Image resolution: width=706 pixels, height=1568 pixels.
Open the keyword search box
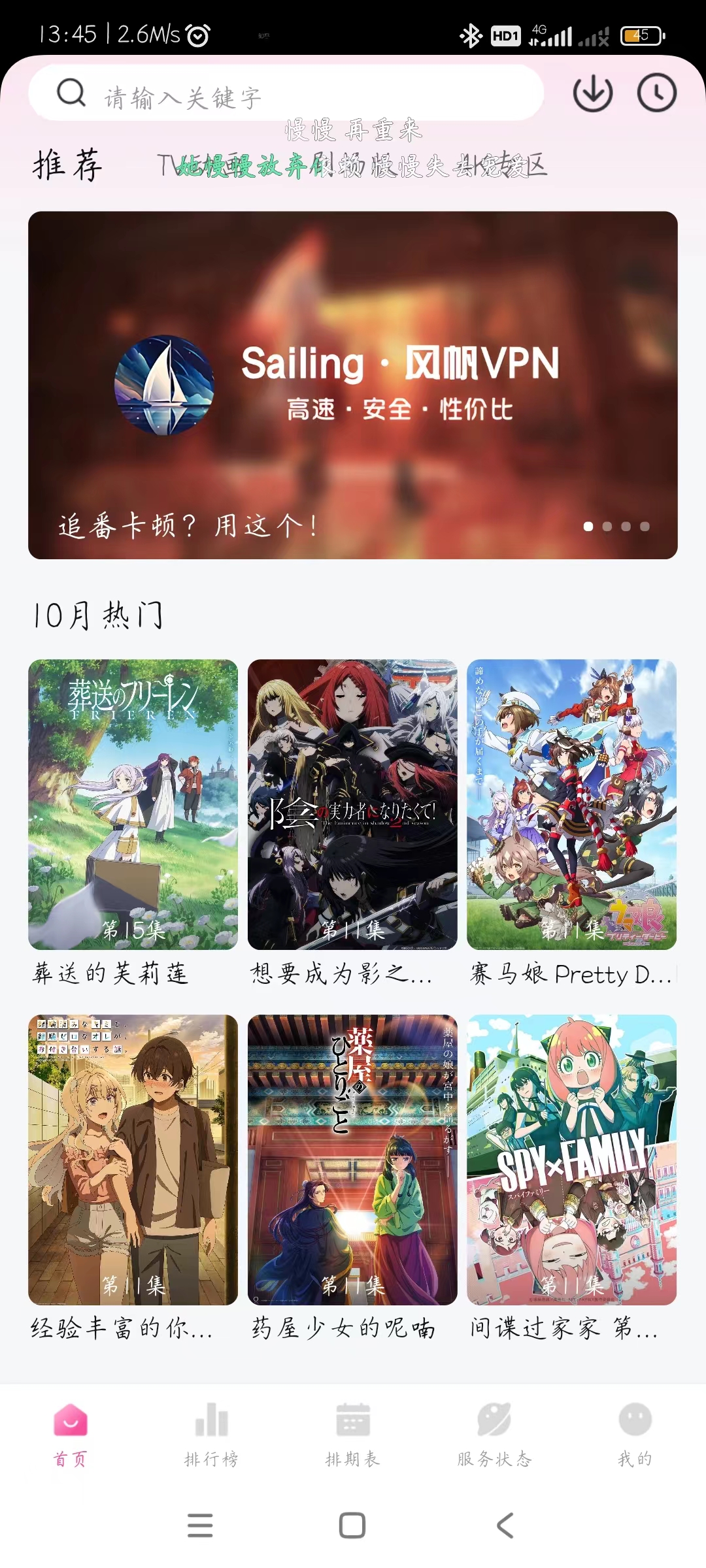pos(286,93)
